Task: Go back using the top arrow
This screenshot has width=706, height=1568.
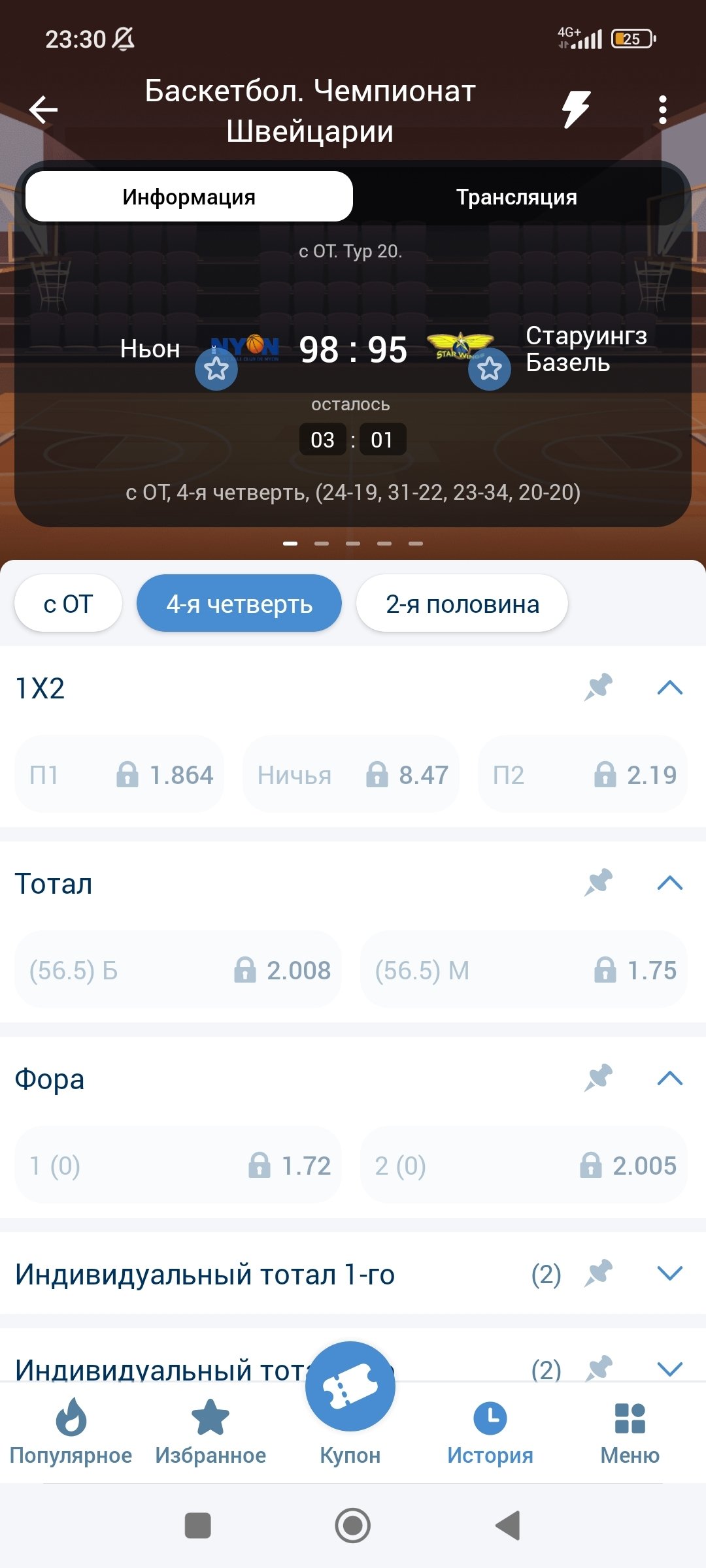Action: [x=44, y=110]
